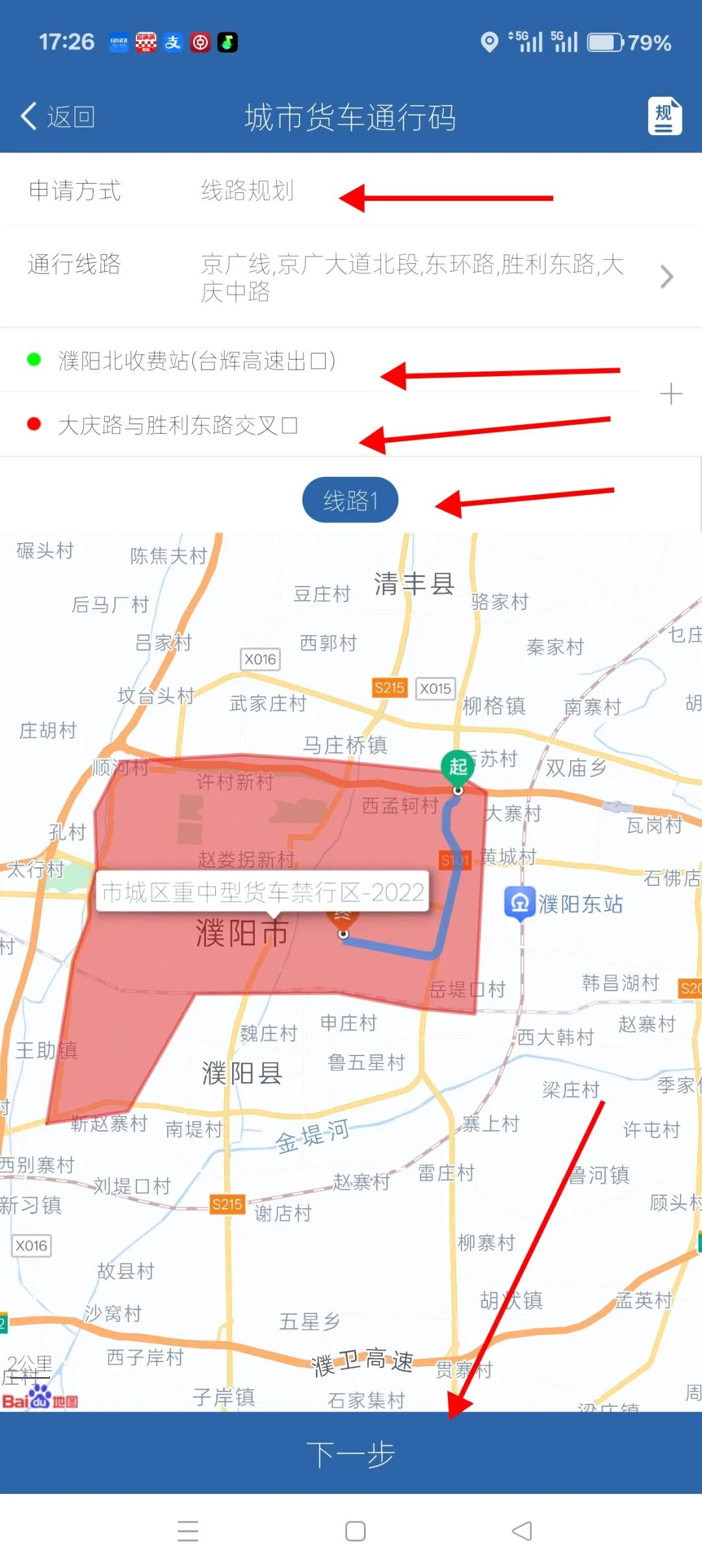
Task: Tap the 返回 back button
Action: (x=58, y=117)
